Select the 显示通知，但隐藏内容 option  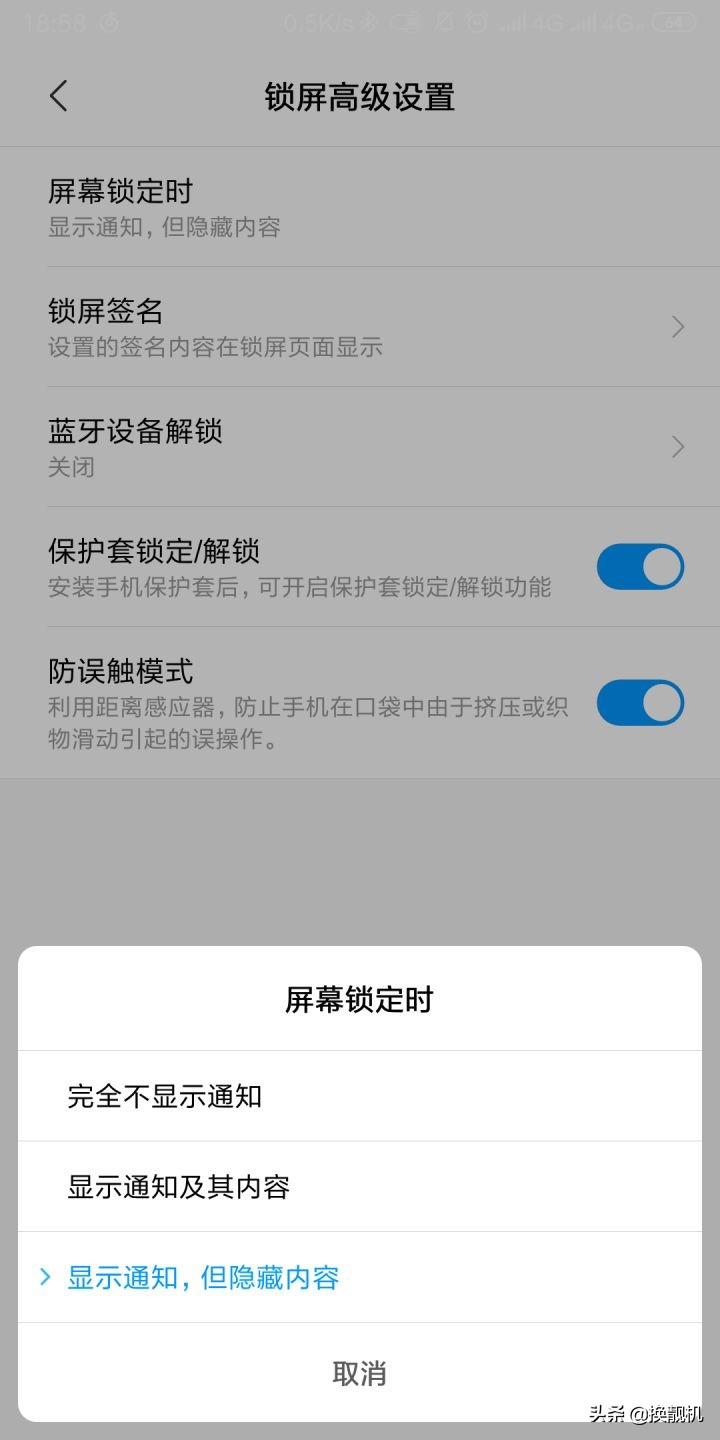tap(202, 1277)
